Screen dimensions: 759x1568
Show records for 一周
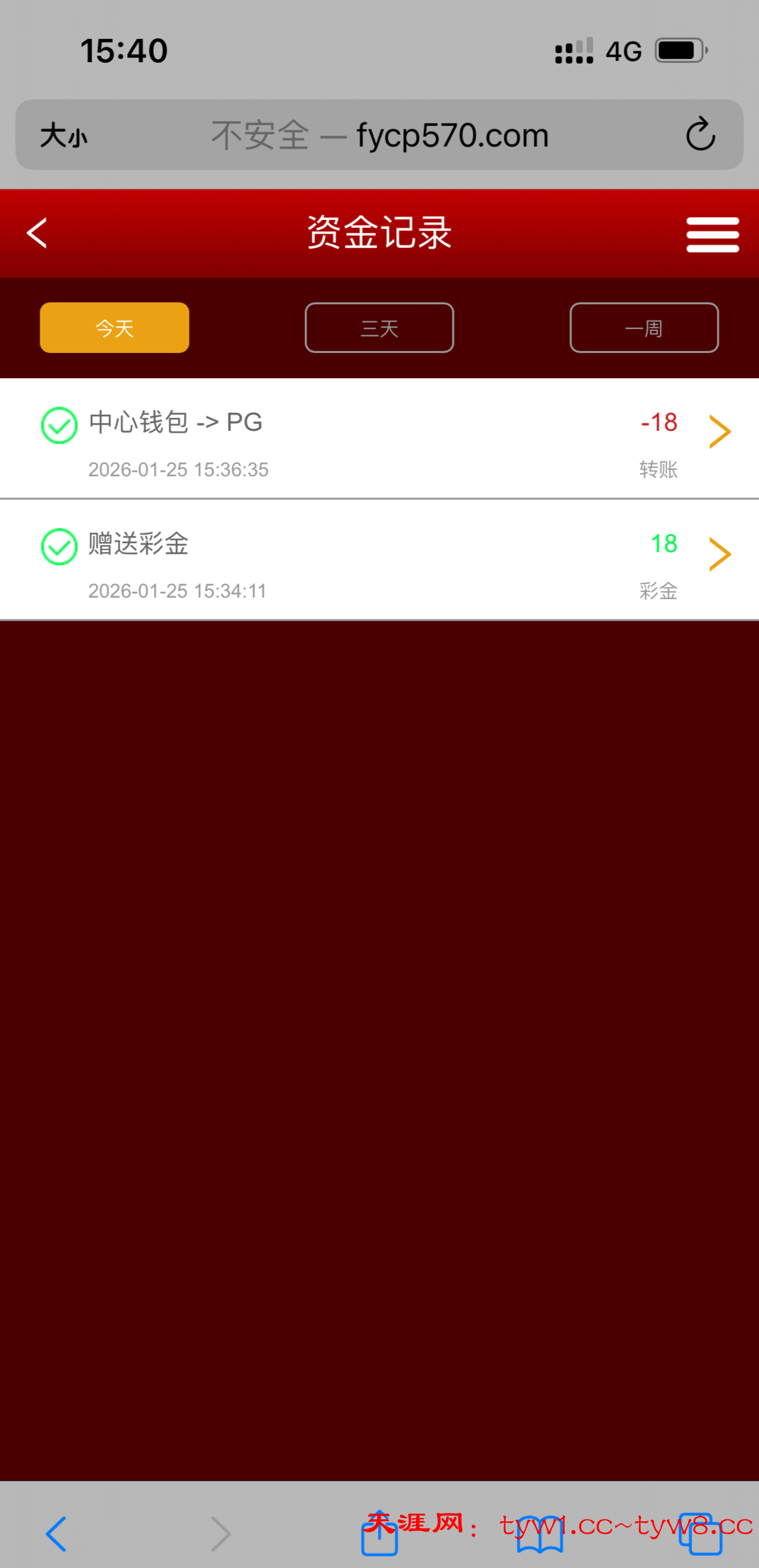[644, 328]
